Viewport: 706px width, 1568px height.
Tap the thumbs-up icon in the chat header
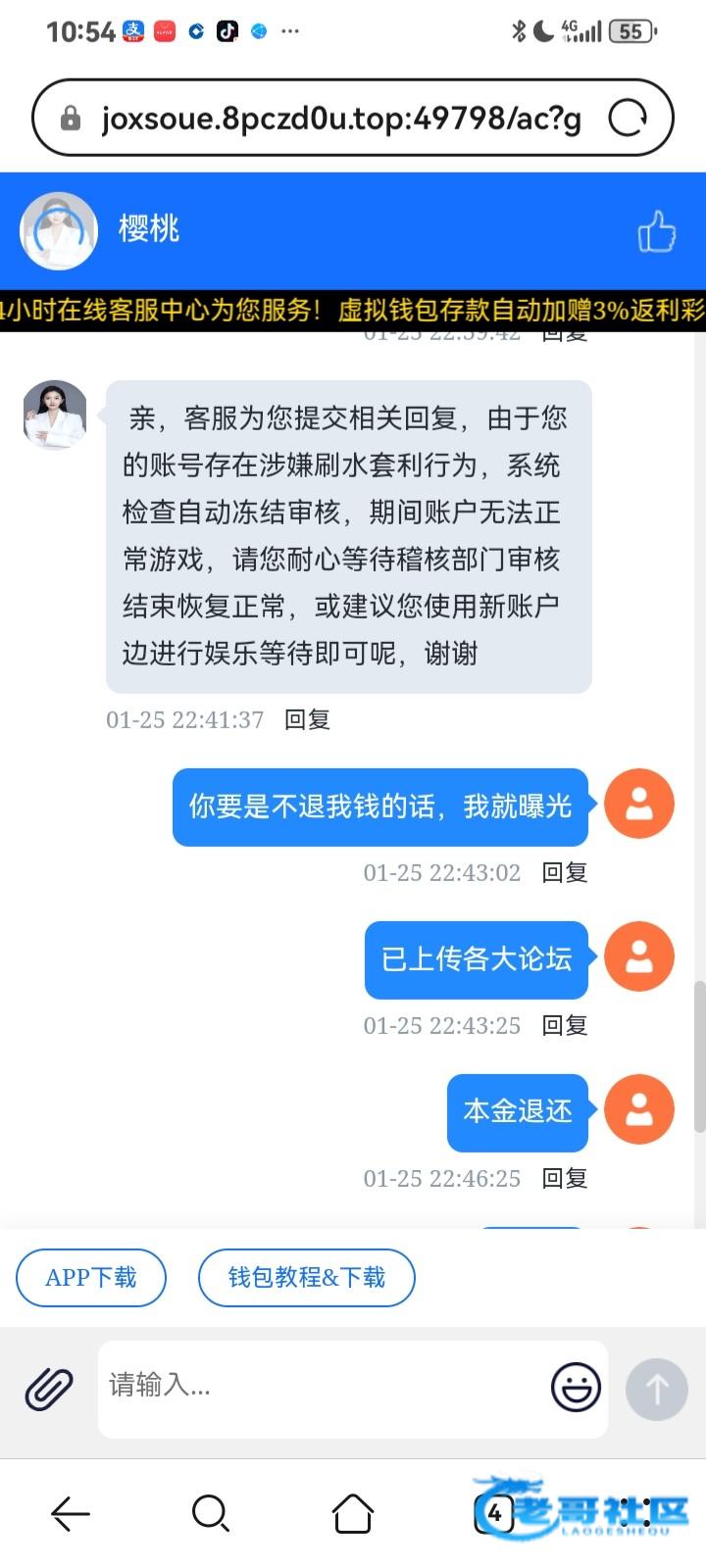tap(657, 232)
